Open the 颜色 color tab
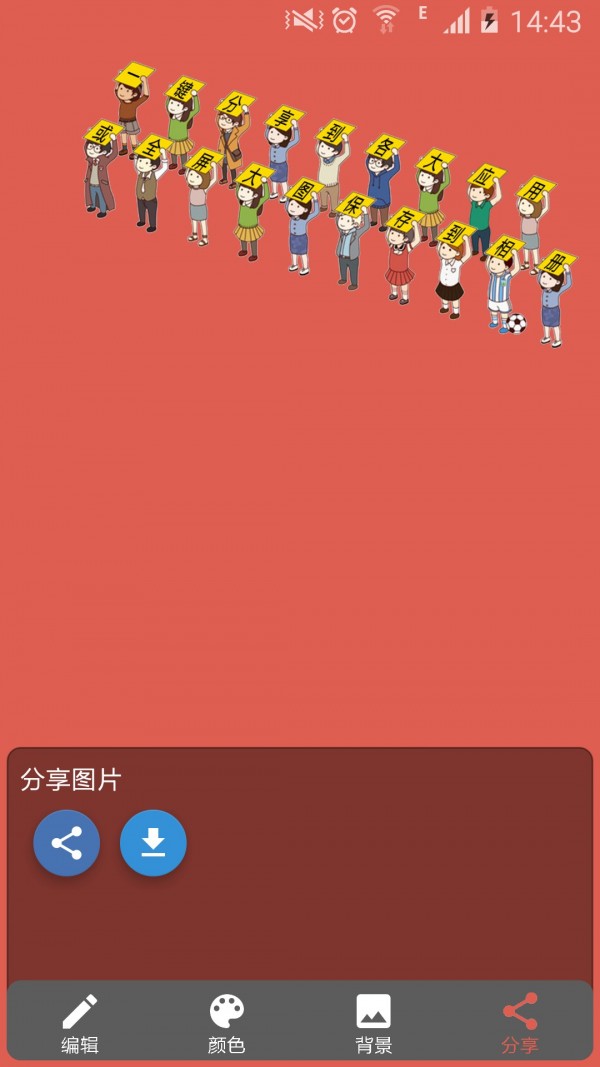 click(x=226, y=1023)
